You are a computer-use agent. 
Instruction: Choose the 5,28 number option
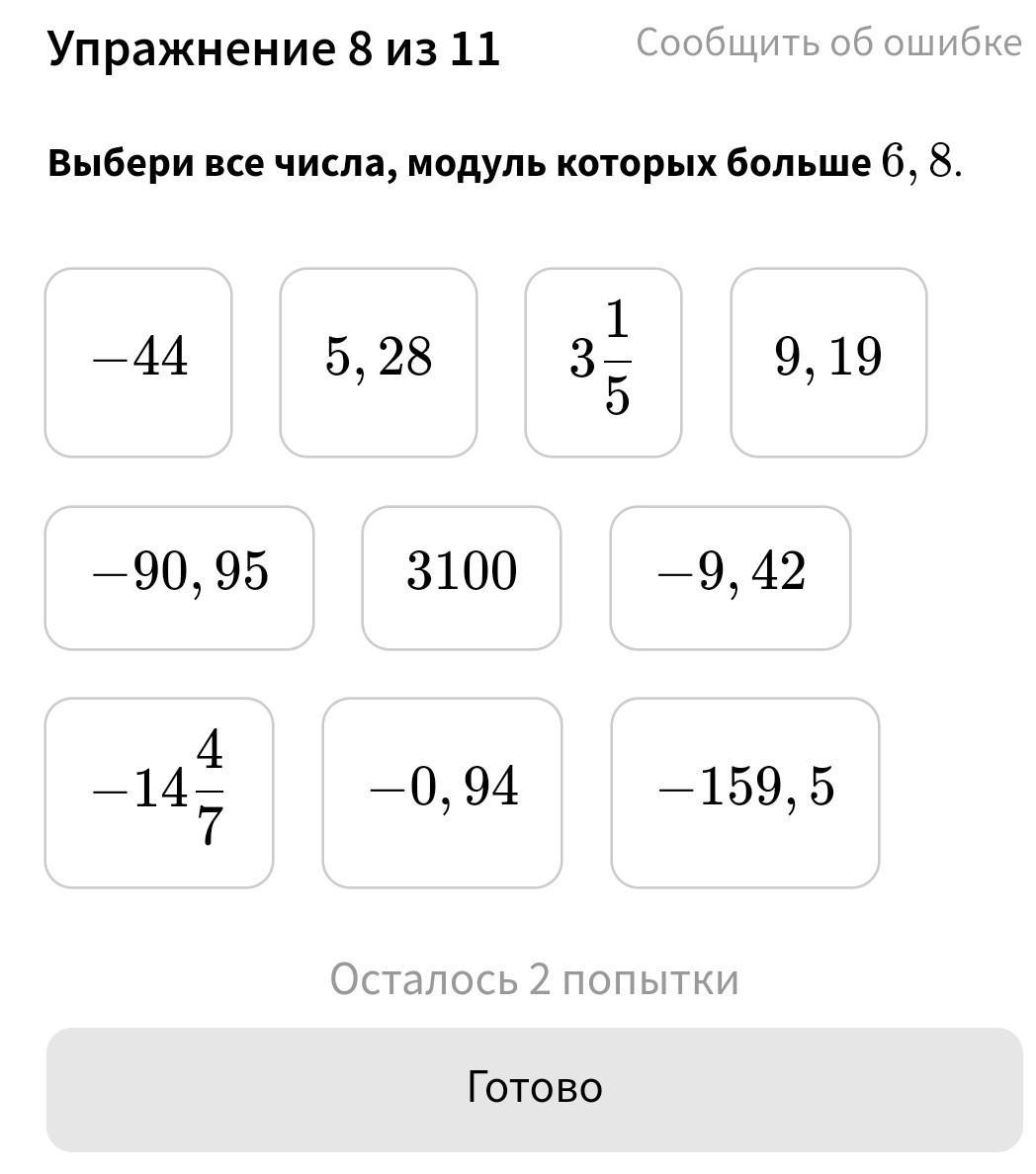(379, 363)
